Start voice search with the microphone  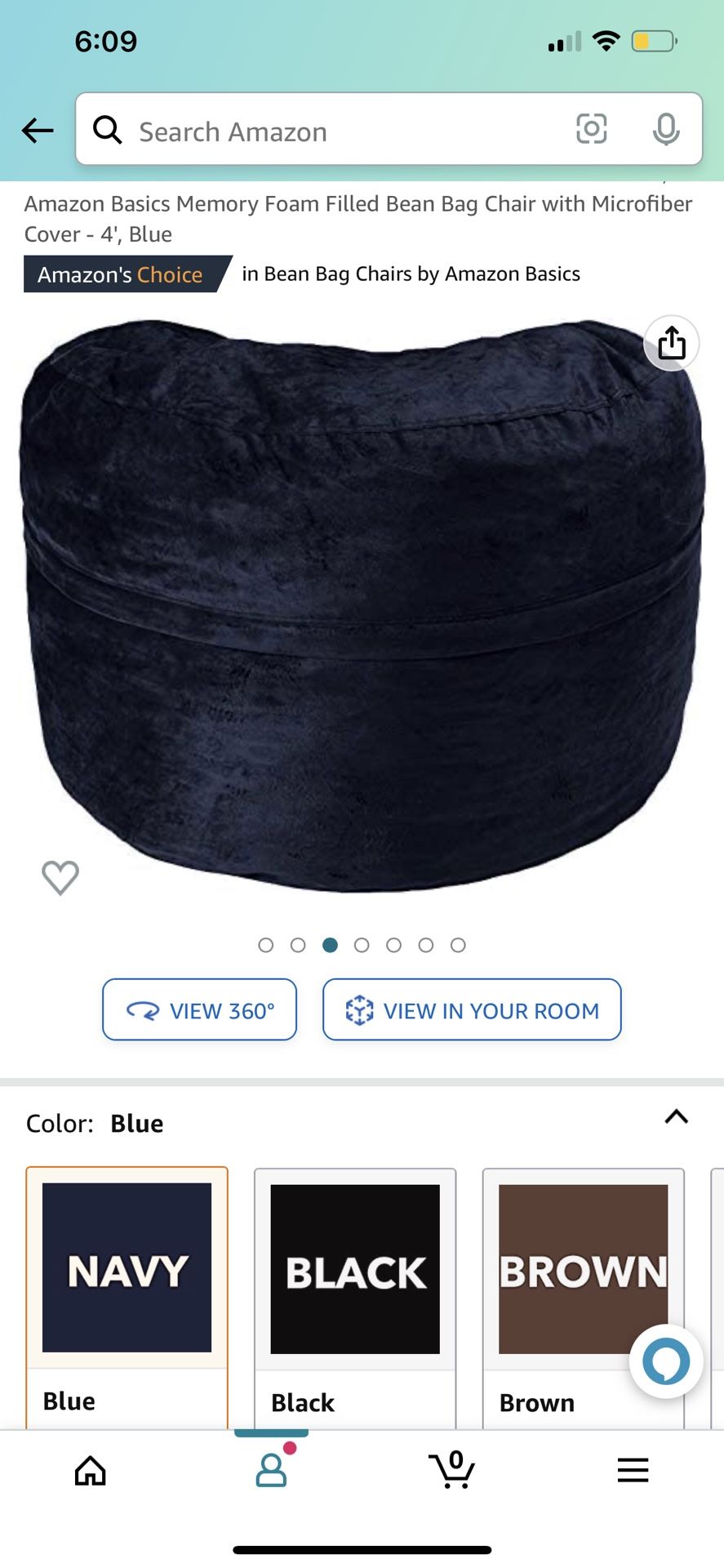click(x=666, y=129)
